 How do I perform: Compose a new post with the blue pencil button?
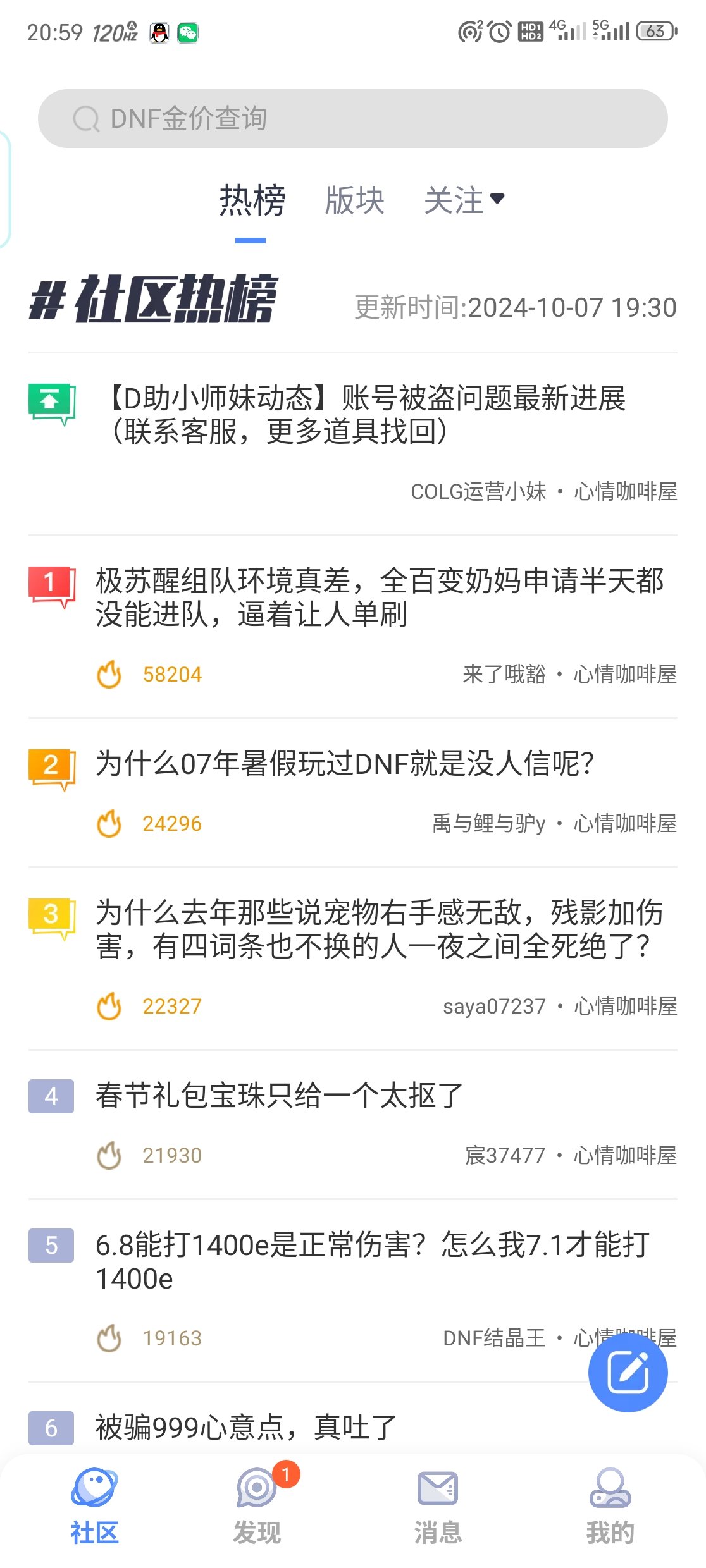[x=628, y=1372]
